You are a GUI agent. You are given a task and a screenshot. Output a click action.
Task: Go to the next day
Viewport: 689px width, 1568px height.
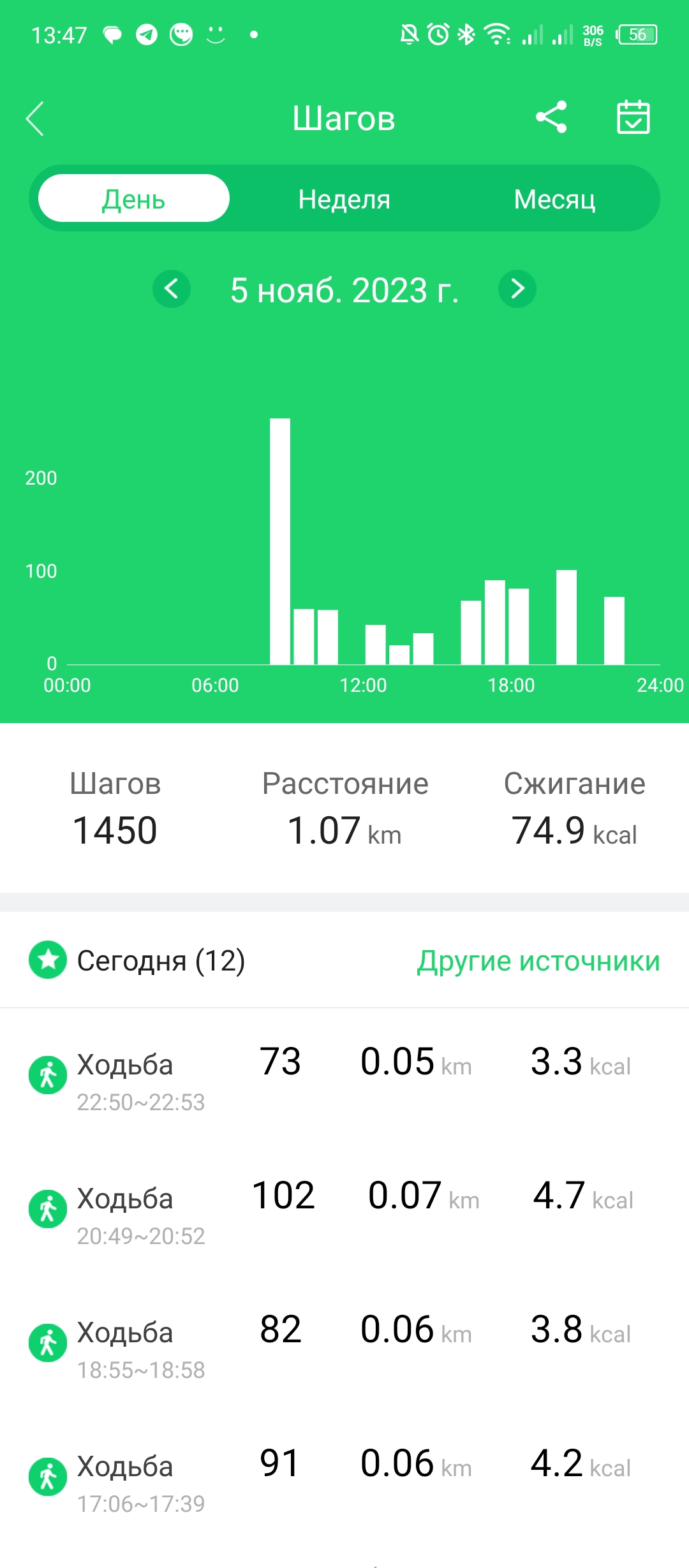[517, 289]
